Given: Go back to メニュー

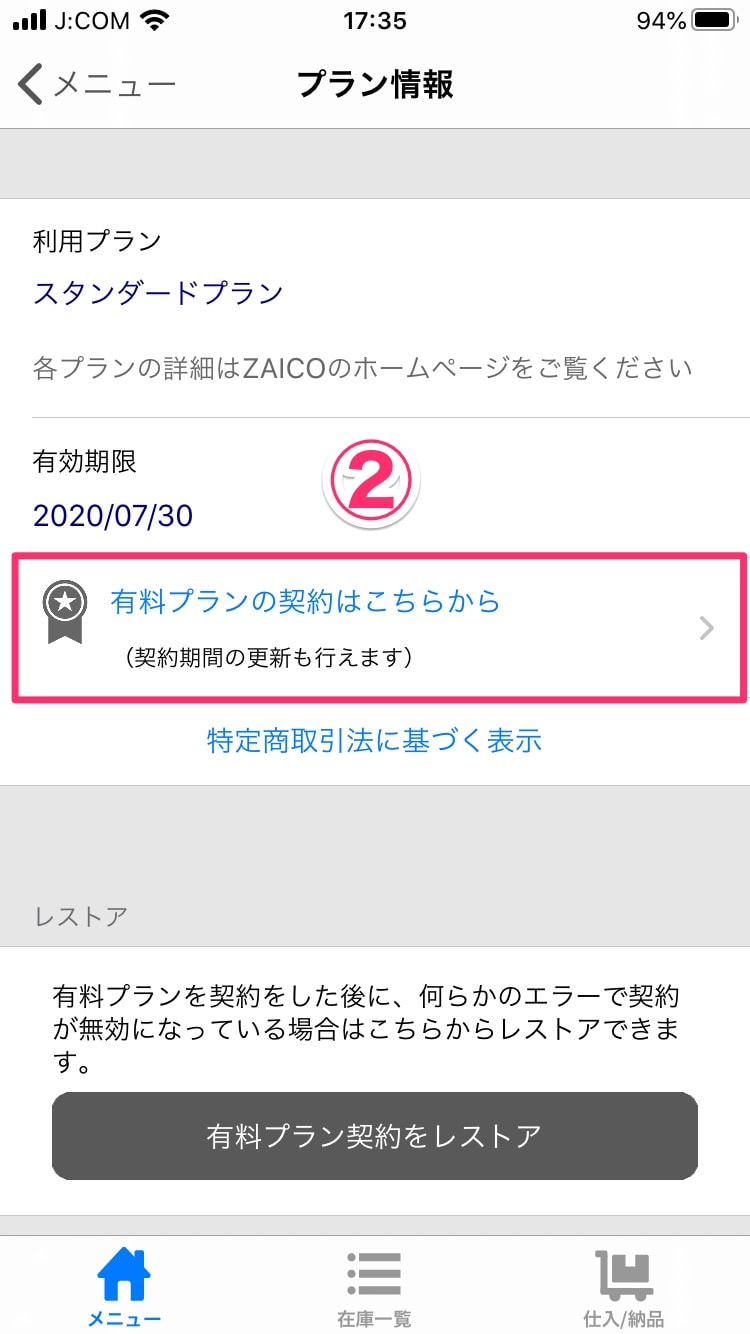Looking at the screenshot, I should (x=97, y=85).
